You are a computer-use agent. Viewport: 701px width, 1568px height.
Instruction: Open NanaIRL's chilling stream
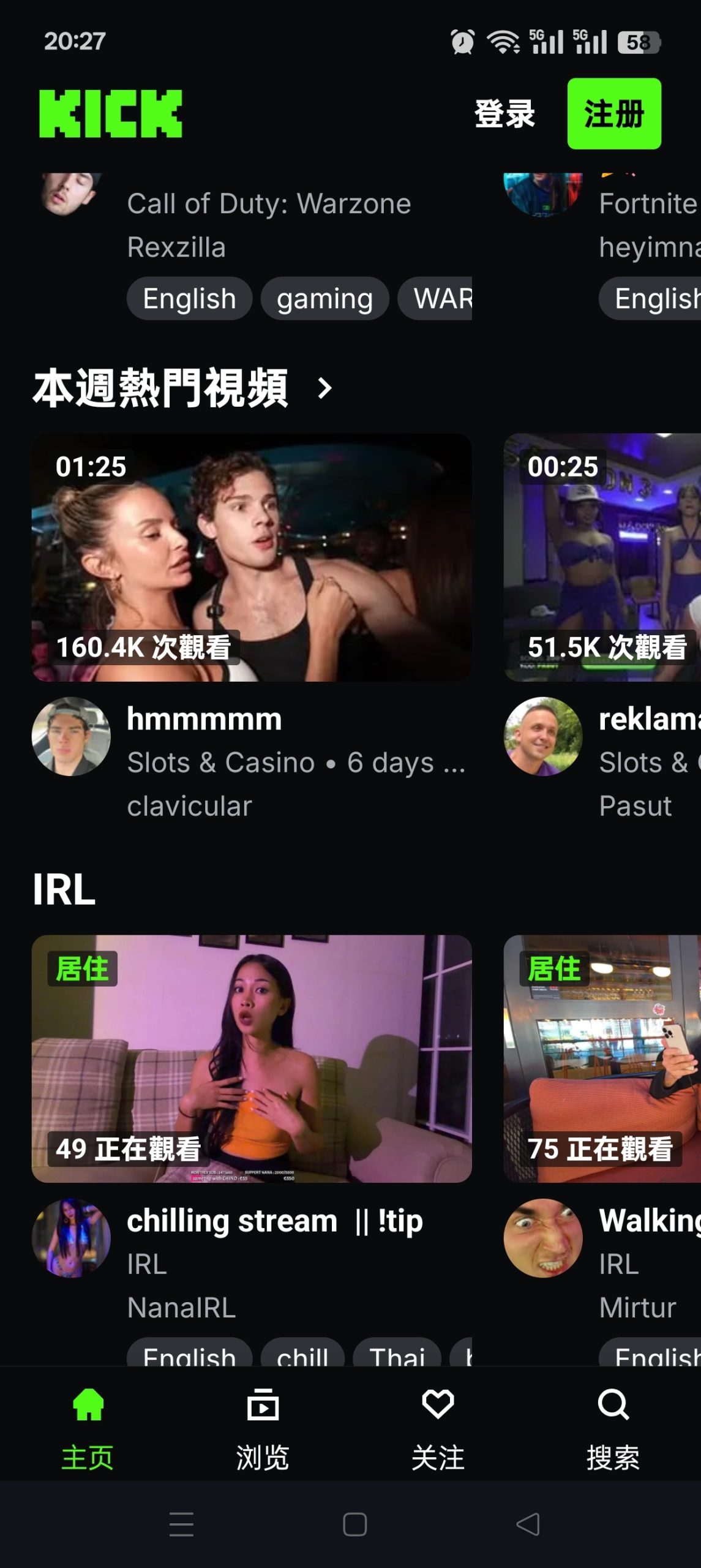coord(252,1058)
